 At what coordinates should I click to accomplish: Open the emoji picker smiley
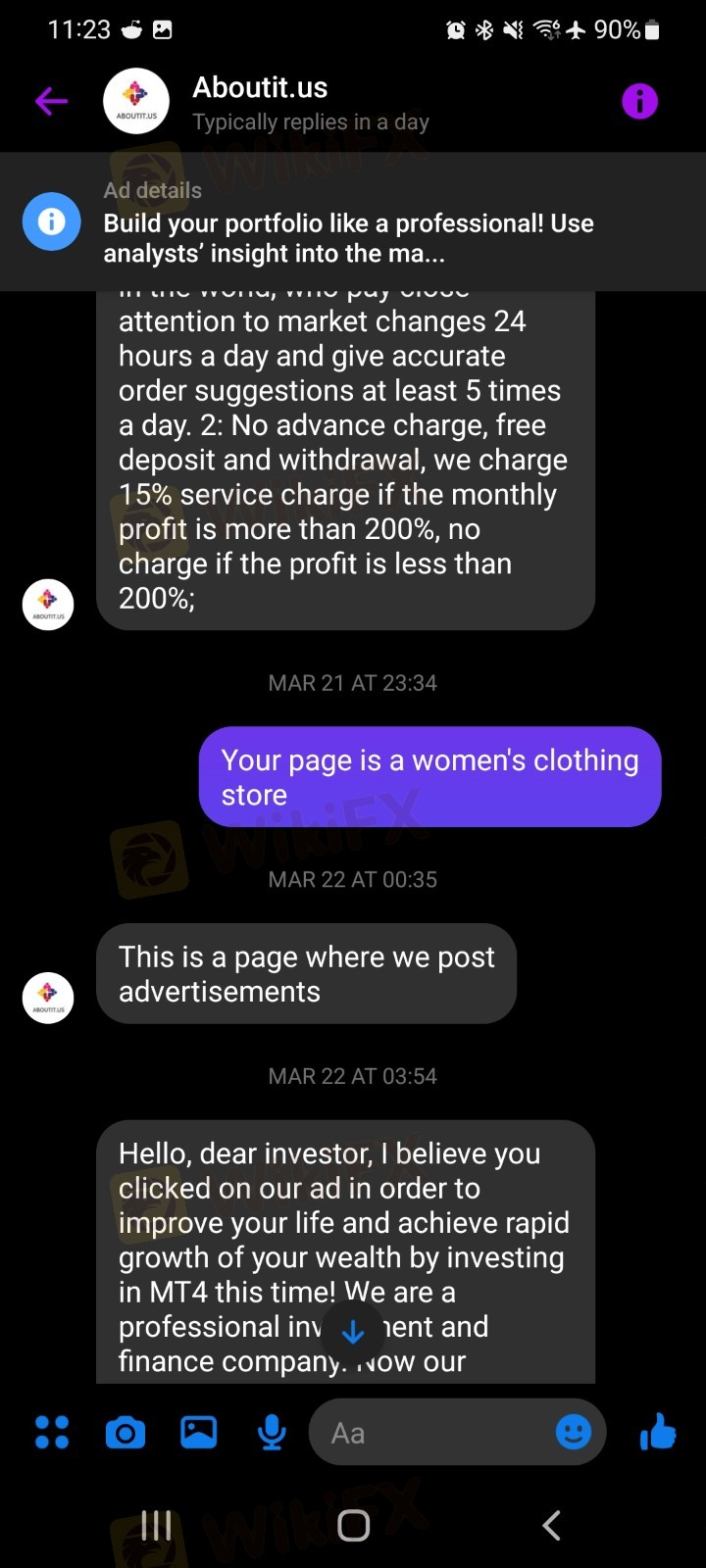coord(574,1433)
